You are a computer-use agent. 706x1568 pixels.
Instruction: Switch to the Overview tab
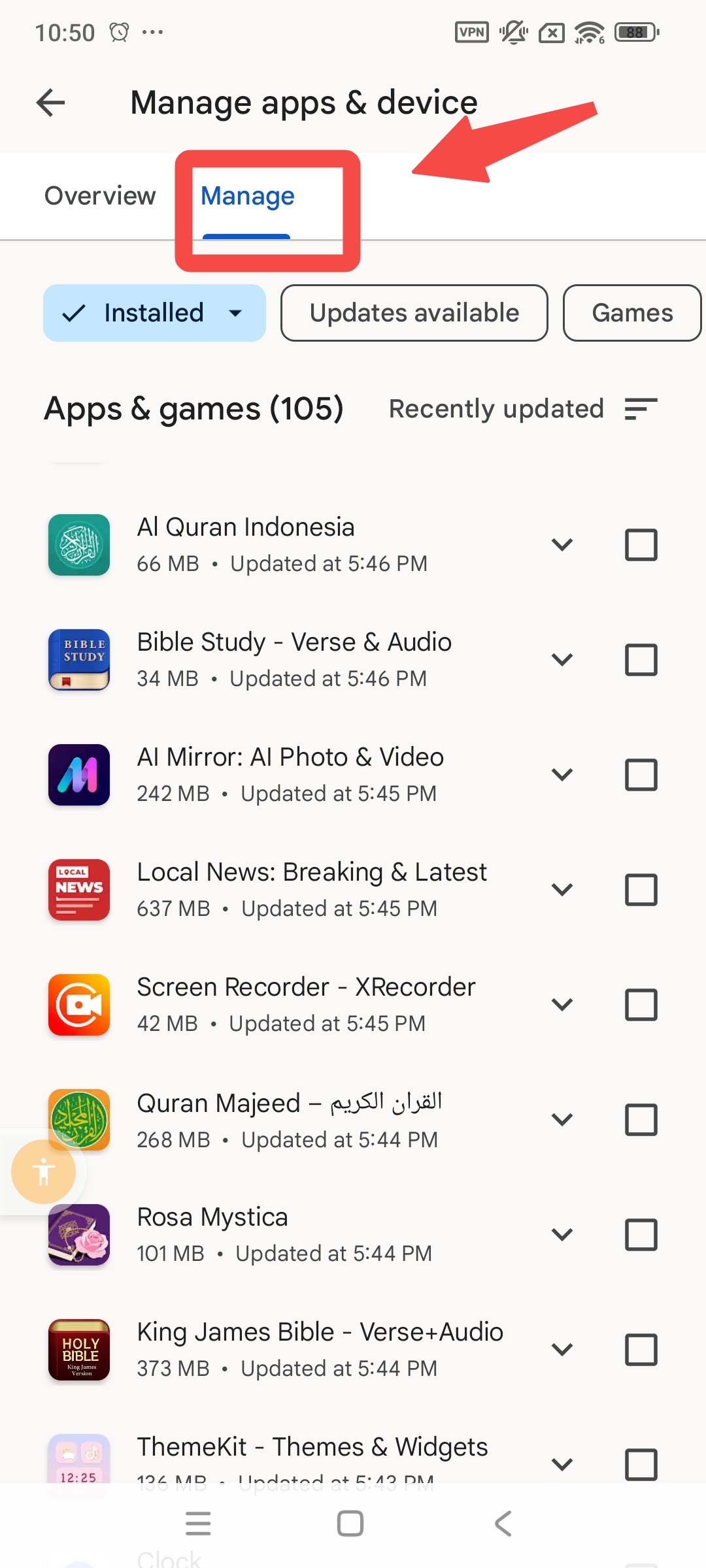tap(100, 196)
